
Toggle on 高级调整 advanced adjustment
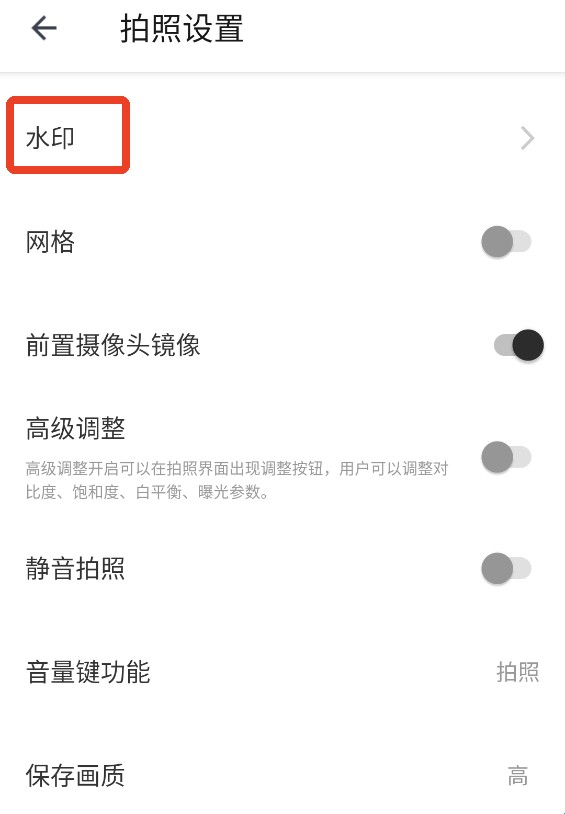(x=506, y=457)
